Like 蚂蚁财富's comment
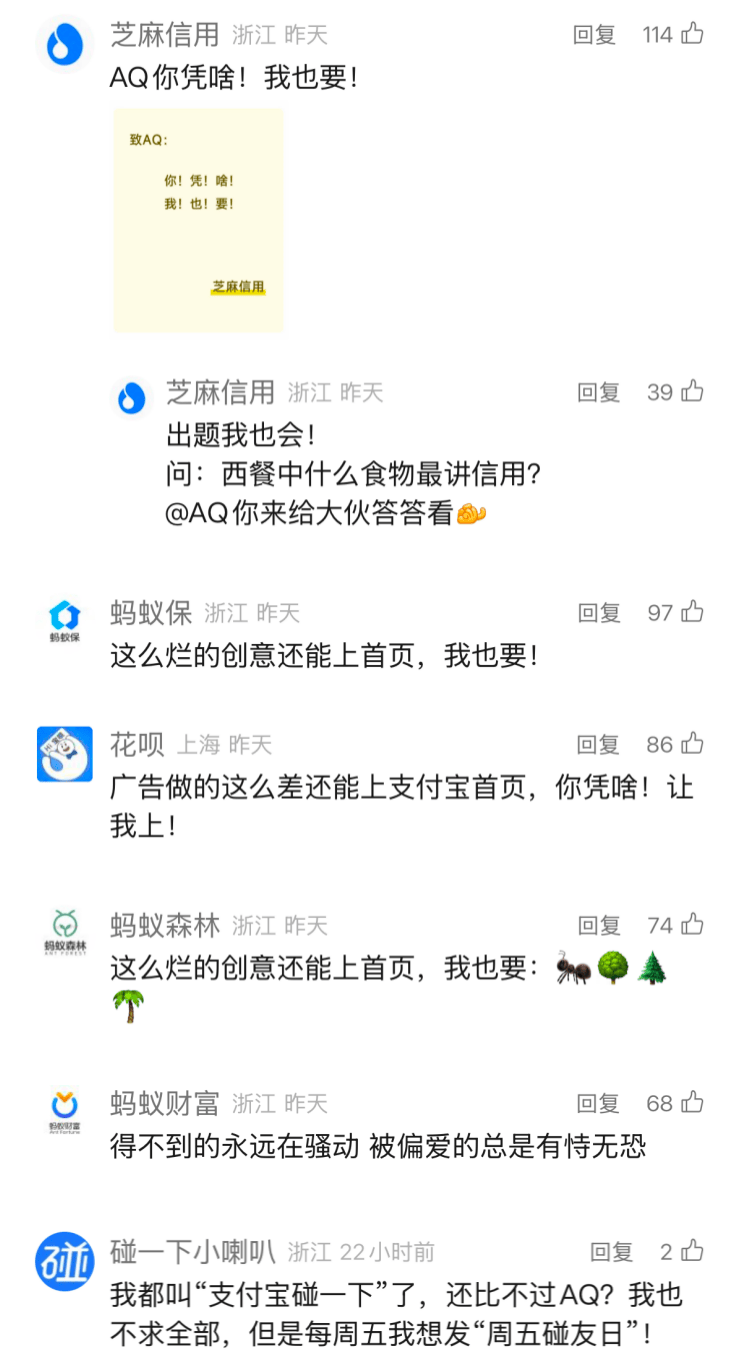730x1372 pixels. coord(692,1103)
